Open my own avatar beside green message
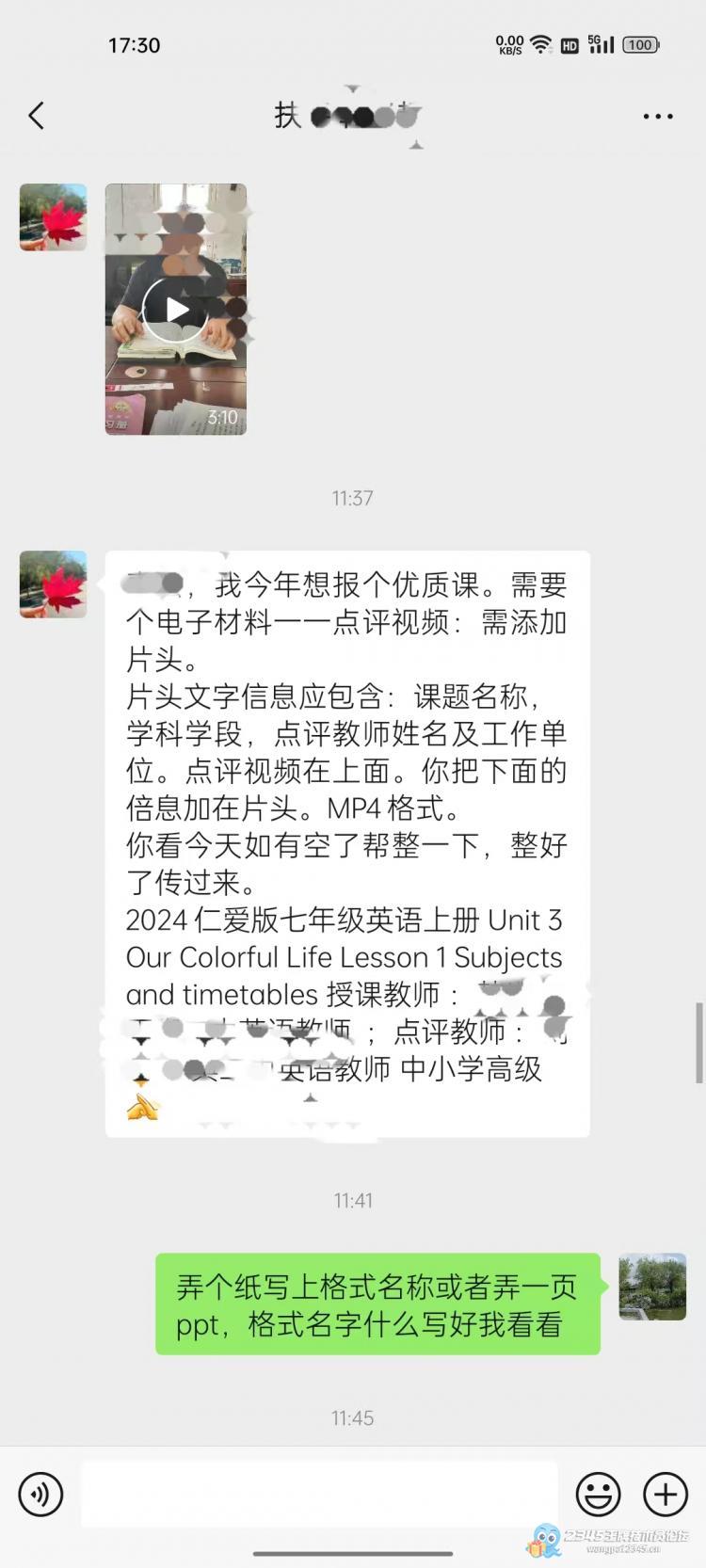 coord(652,1287)
